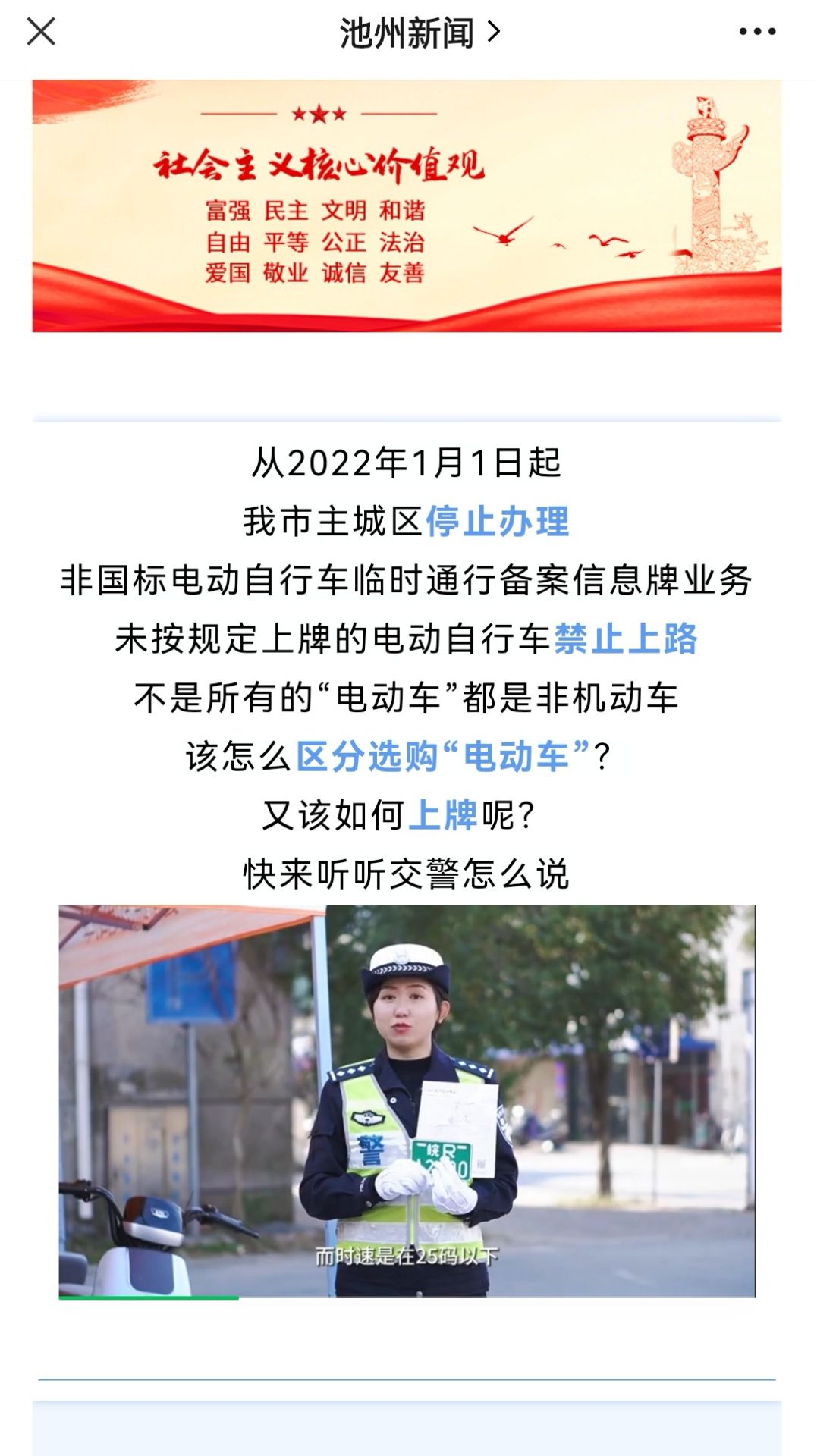
Task: Open the 池州新闻 account page
Action: 419,33
